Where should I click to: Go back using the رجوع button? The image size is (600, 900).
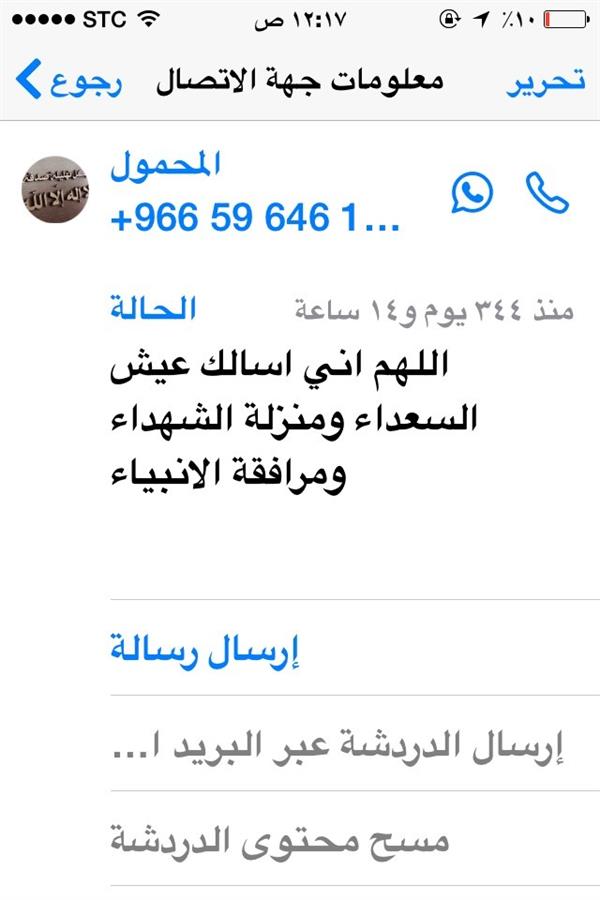point(70,82)
